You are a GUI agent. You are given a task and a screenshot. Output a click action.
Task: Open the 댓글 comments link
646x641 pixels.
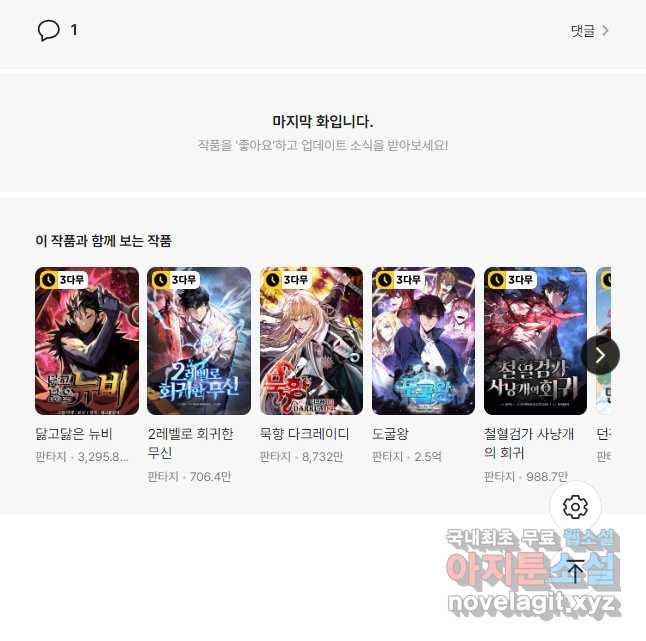(589, 31)
